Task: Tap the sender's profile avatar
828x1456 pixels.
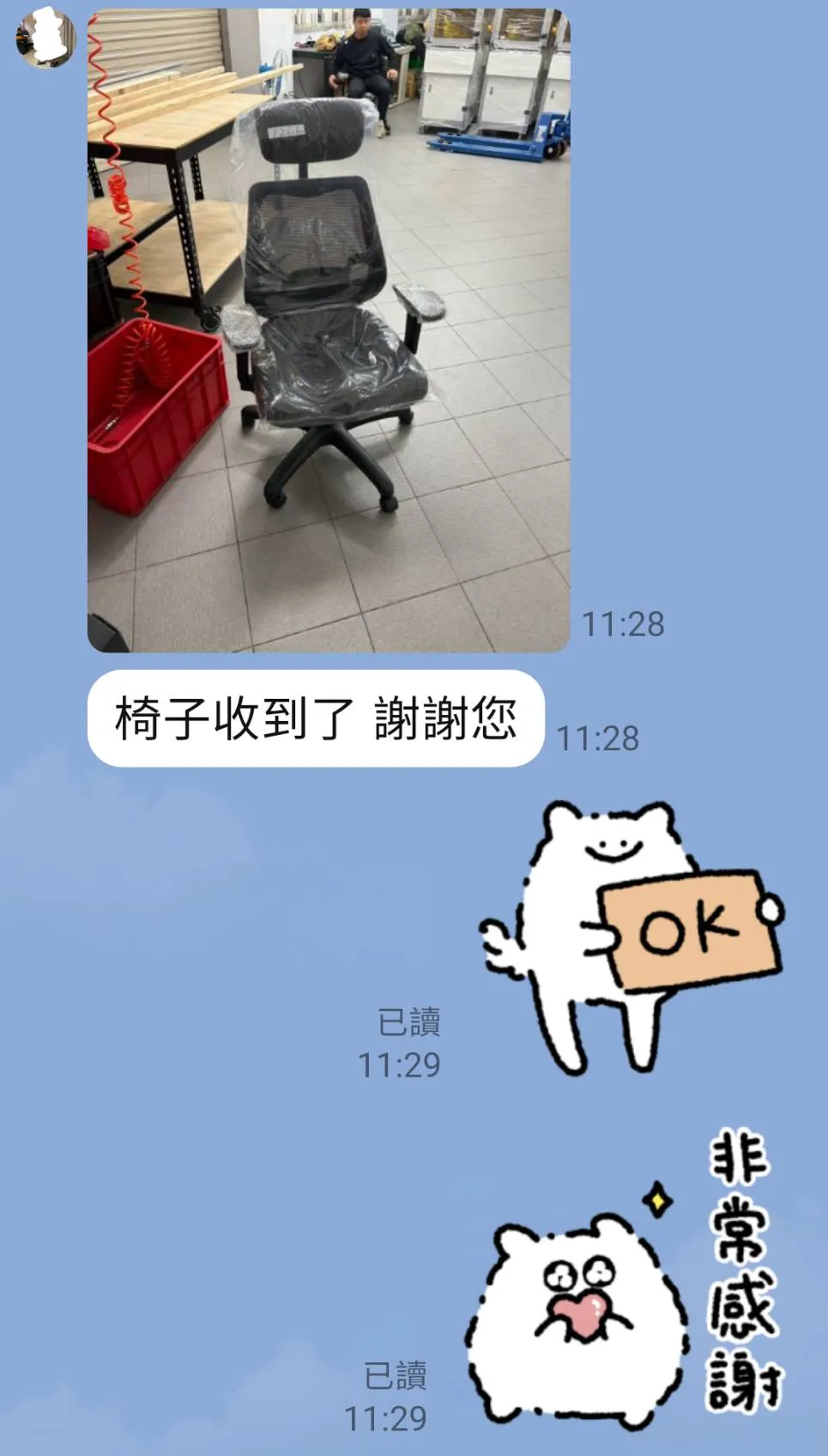Action: [45, 38]
